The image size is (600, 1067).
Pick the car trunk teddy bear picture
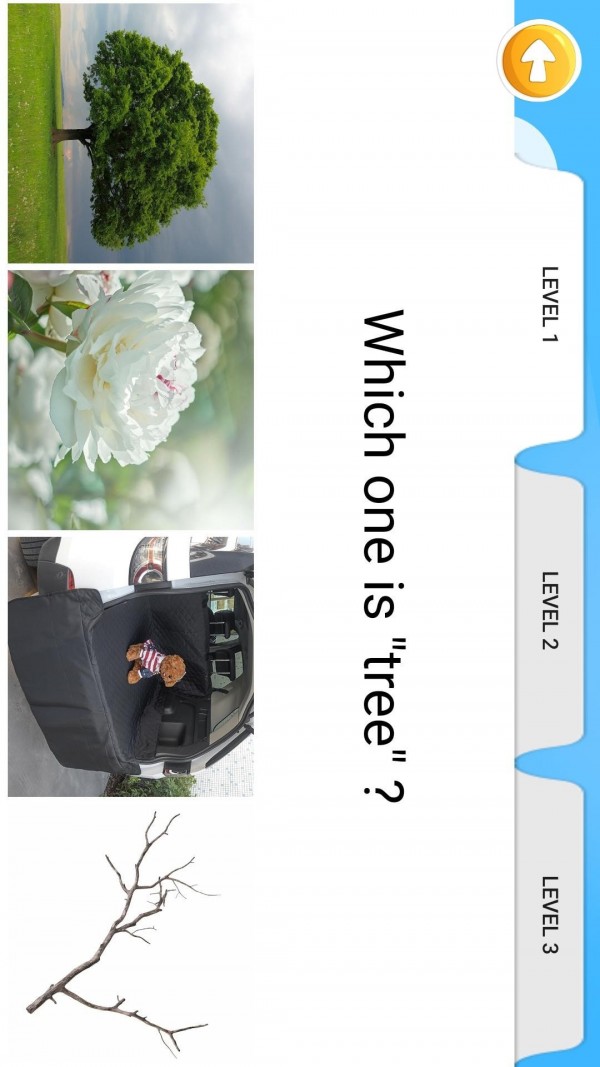click(x=131, y=666)
